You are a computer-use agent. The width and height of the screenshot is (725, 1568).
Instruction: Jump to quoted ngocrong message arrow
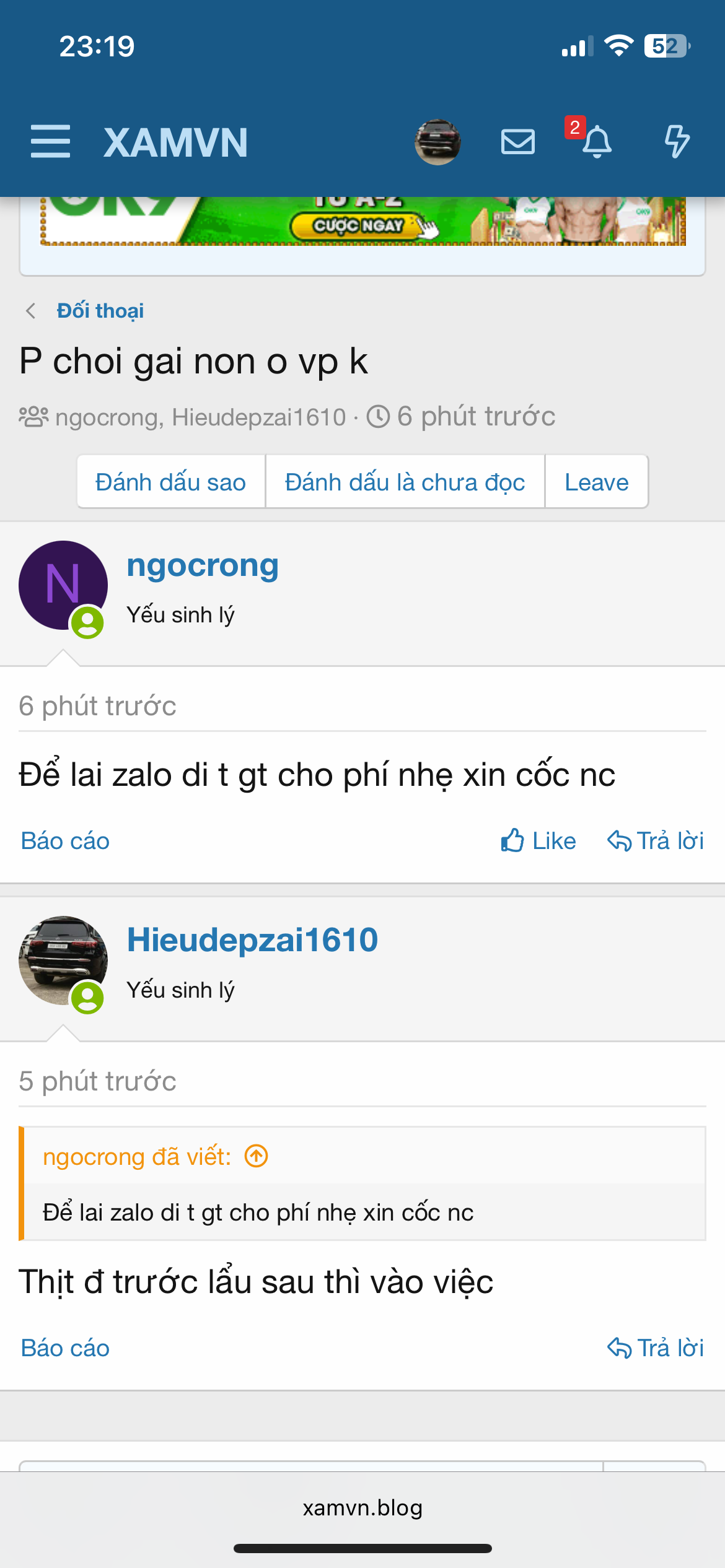pyautogui.click(x=256, y=1156)
